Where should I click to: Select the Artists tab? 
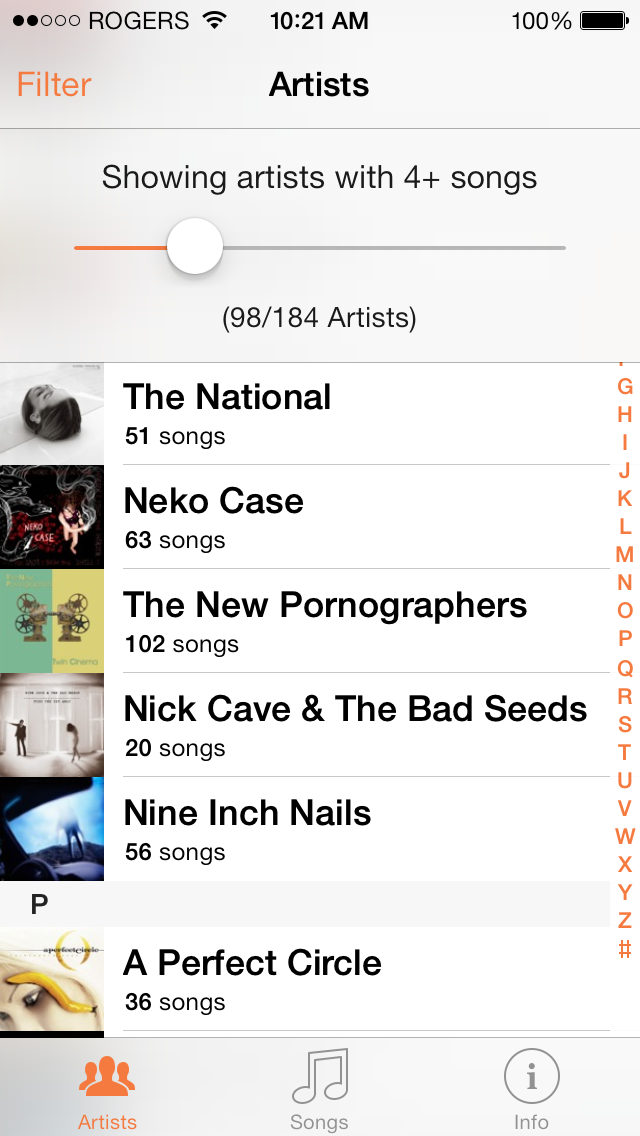tap(107, 1090)
